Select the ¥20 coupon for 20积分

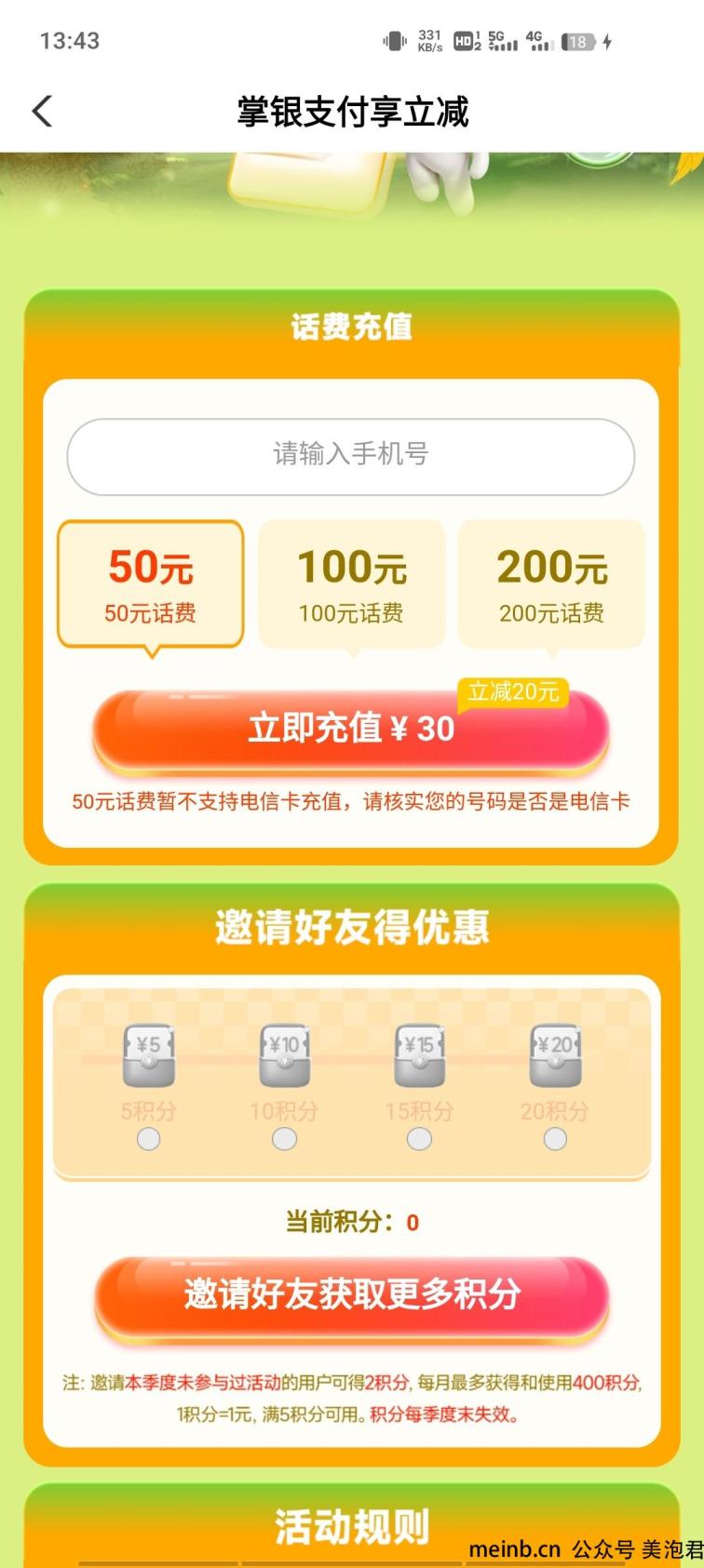tap(555, 1138)
